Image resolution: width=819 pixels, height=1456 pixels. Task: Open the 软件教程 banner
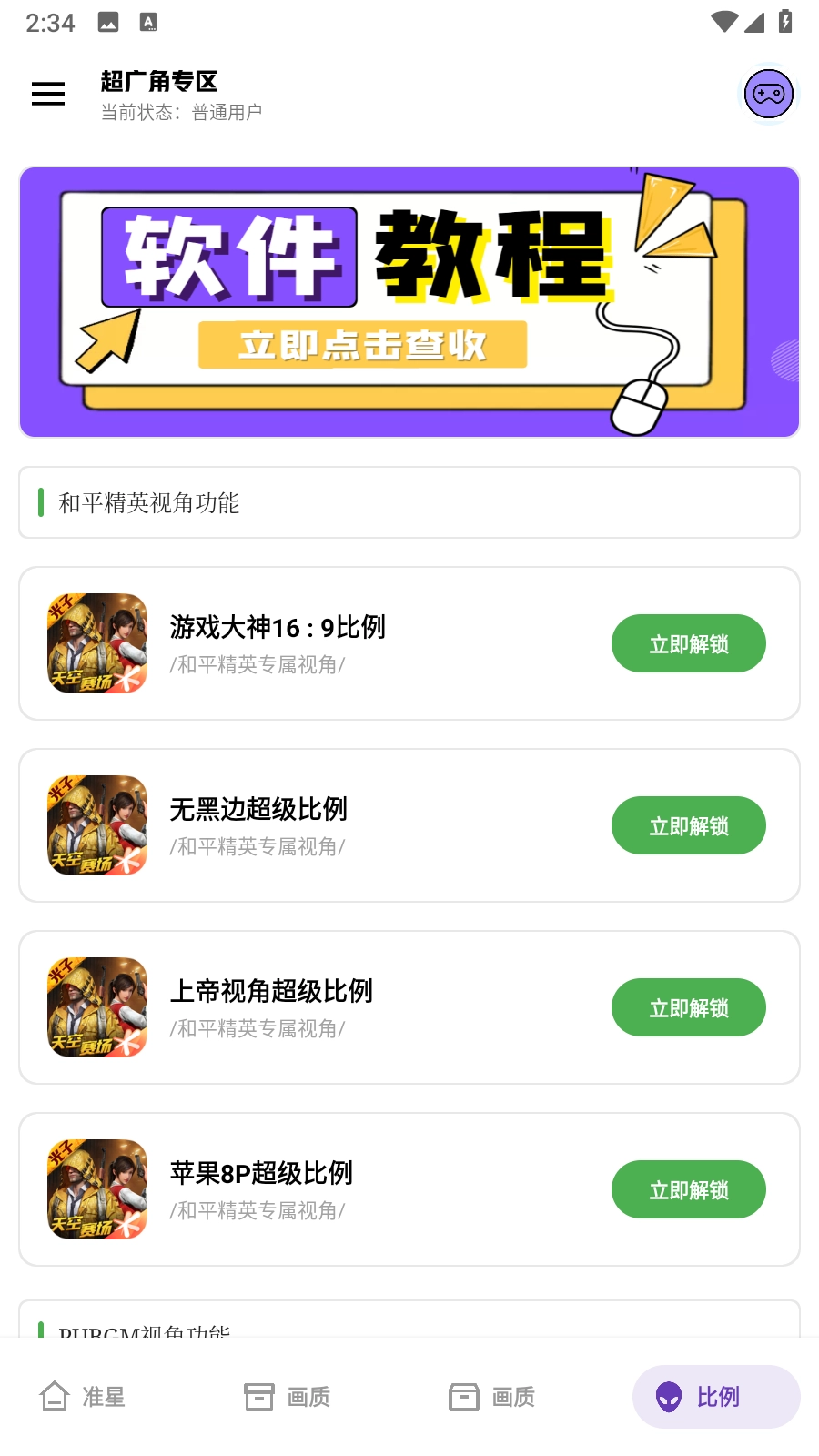pos(409,300)
